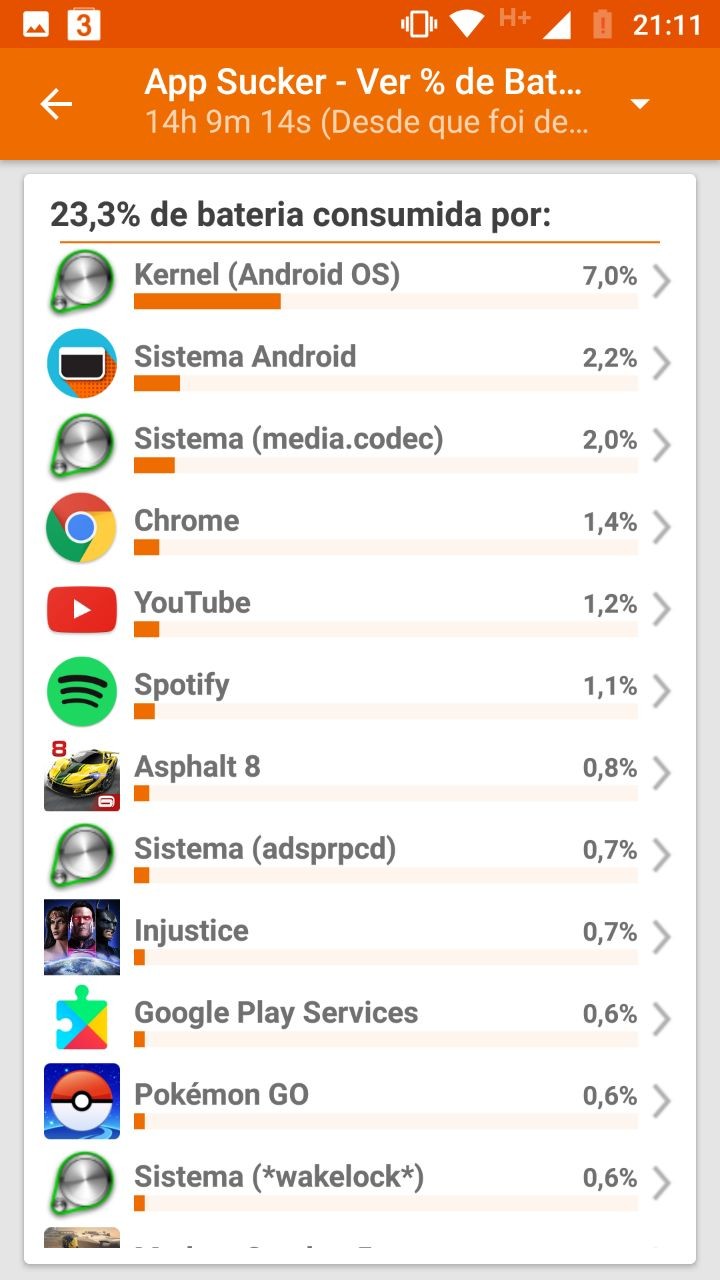Select the Spotify row
The width and height of the screenshot is (720, 1280).
click(360, 692)
